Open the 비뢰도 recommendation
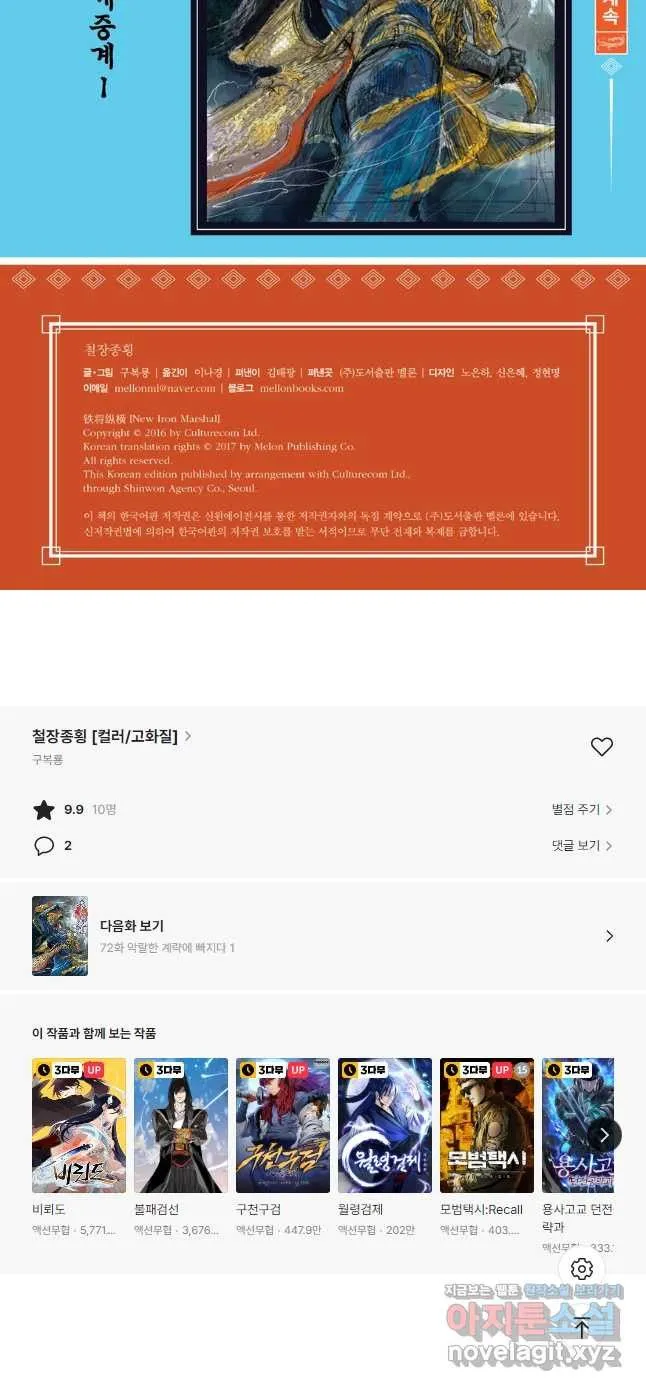The height and width of the screenshot is (1391, 646). pyautogui.click(x=79, y=1126)
